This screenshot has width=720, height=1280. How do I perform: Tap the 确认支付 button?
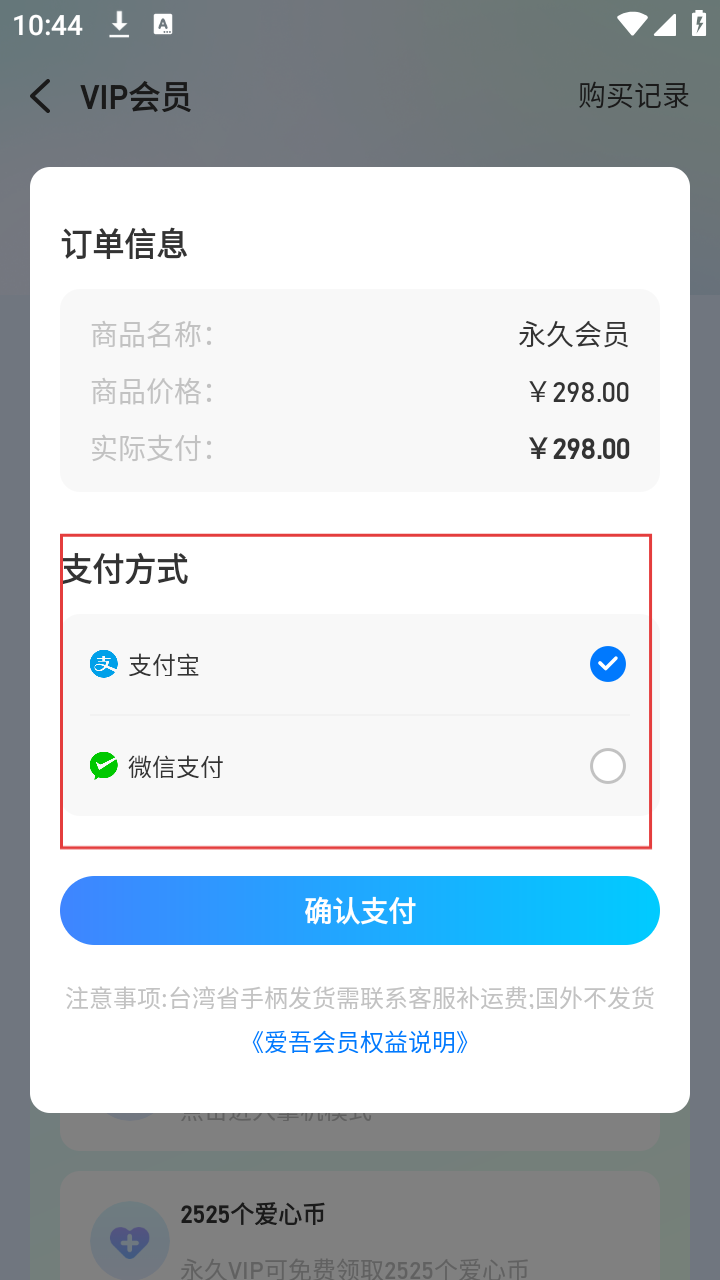(x=360, y=911)
